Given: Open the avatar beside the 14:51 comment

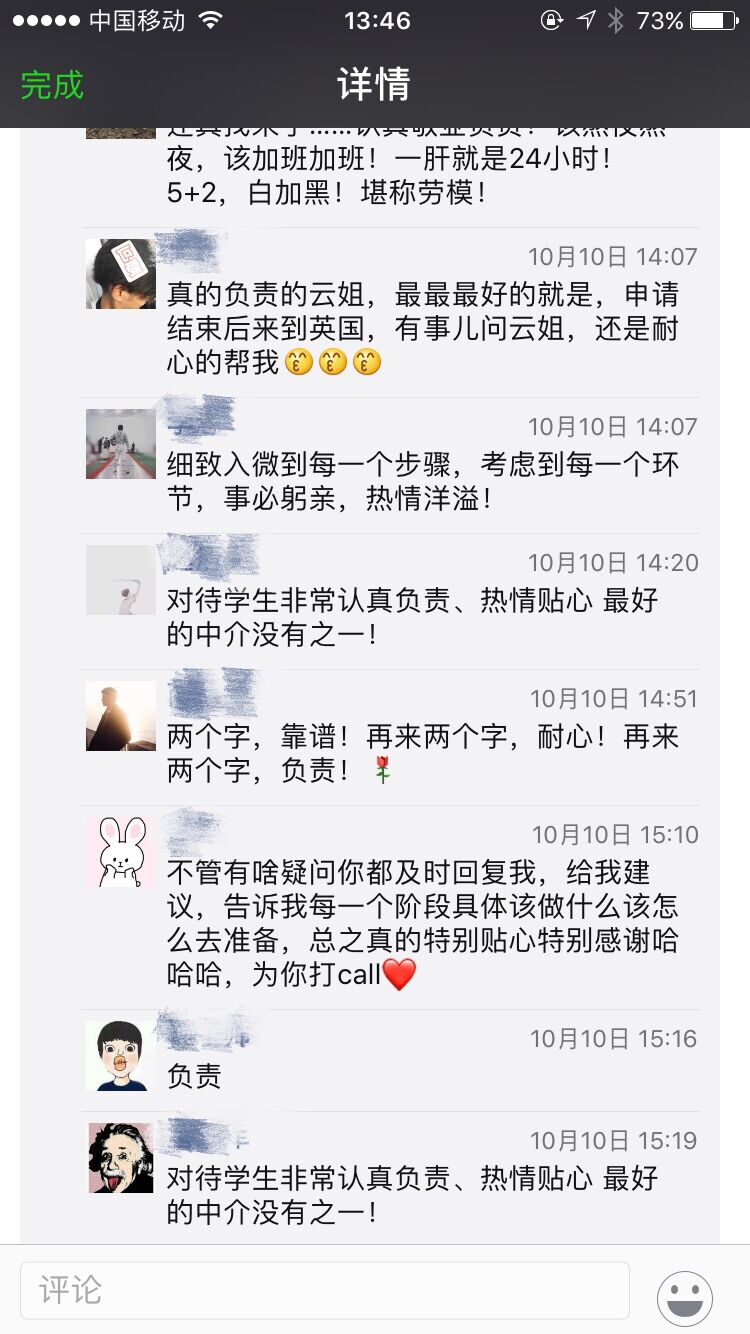Looking at the screenshot, I should click(x=121, y=716).
